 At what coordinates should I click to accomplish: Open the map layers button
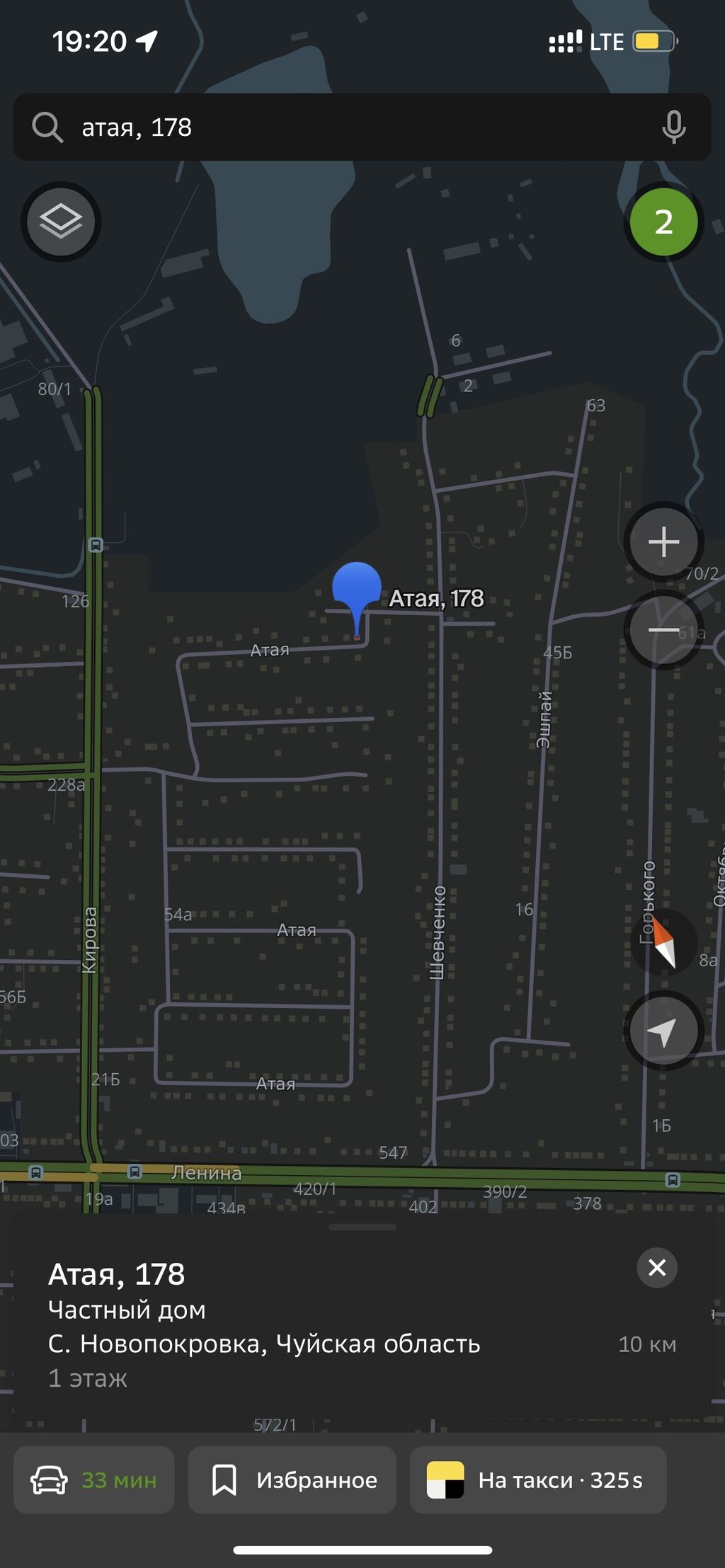click(x=61, y=222)
